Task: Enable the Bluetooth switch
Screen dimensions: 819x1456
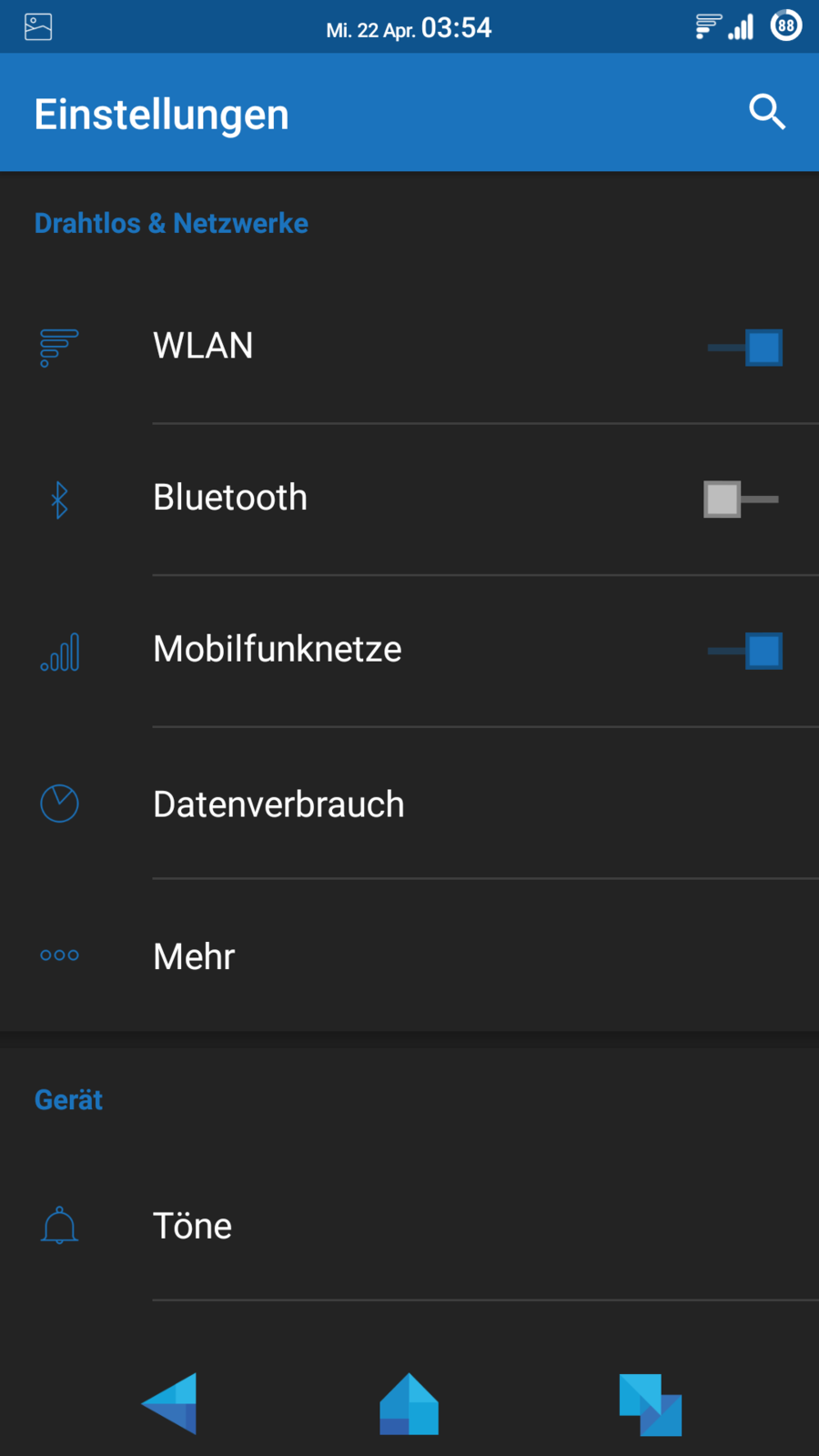Action: point(741,499)
